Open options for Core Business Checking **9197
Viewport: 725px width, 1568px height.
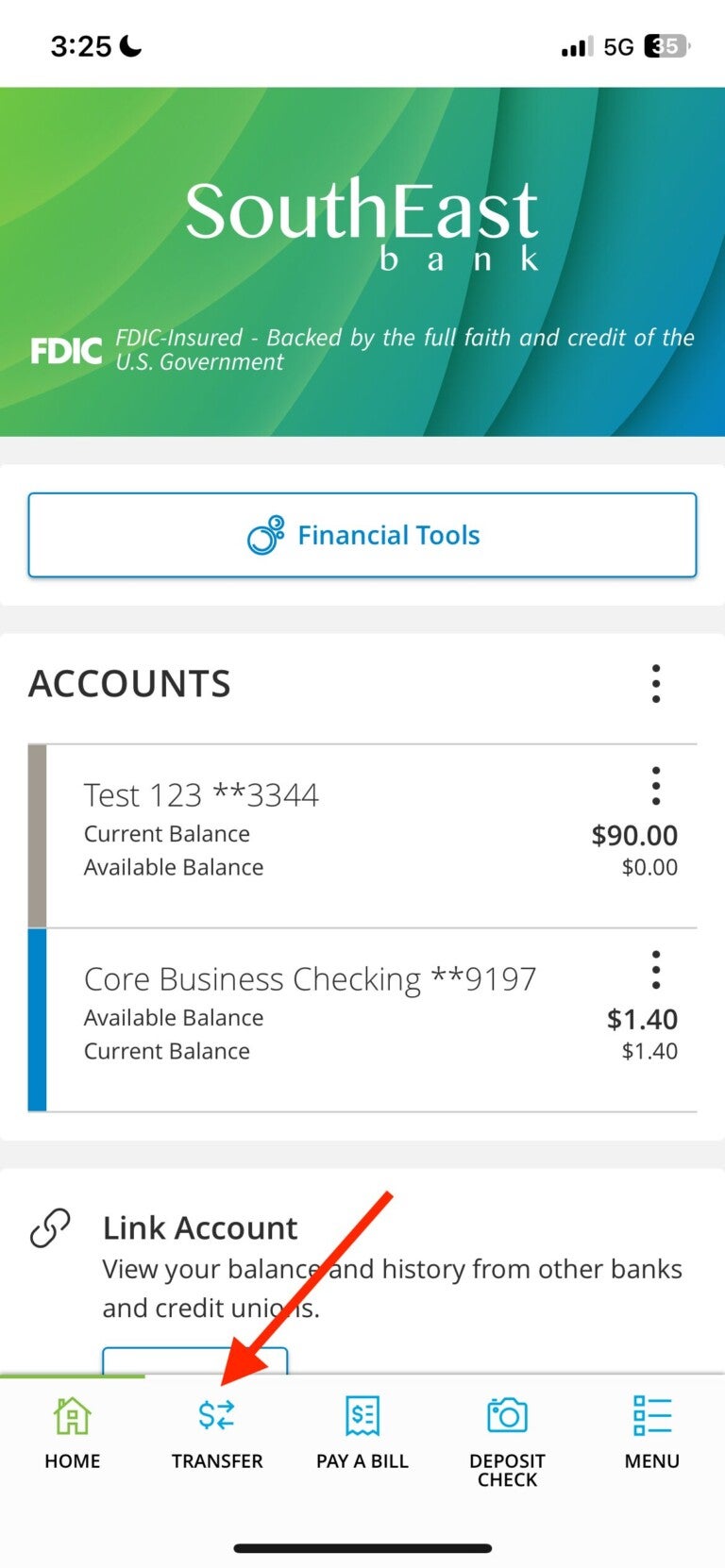pos(655,969)
